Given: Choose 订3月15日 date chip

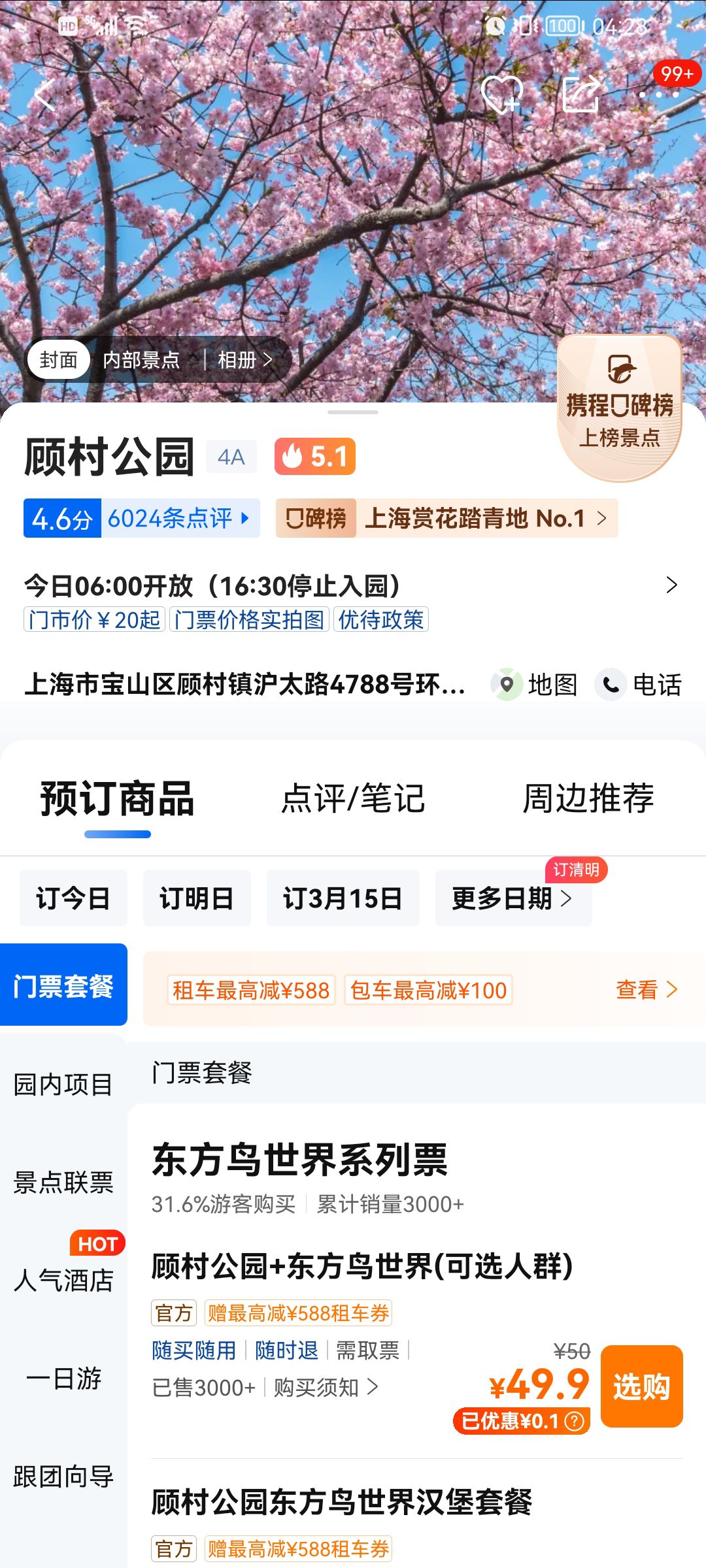Looking at the screenshot, I should 343,898.
